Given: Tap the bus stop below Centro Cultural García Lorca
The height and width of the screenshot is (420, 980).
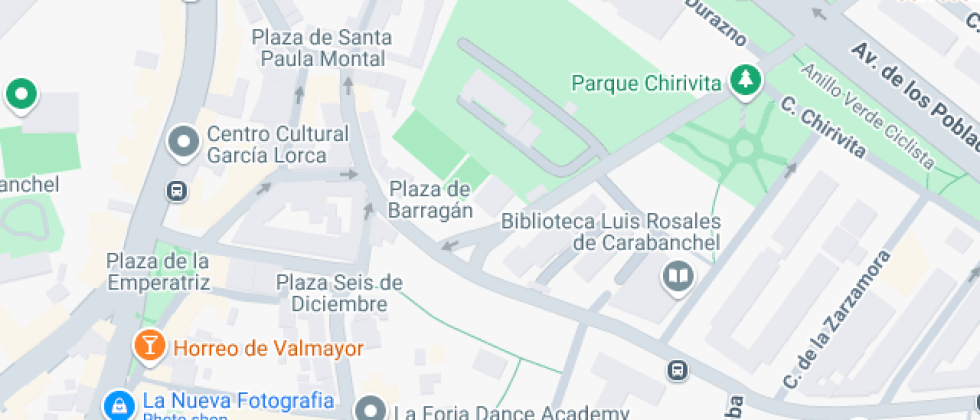Looking at the screenshot, I should (x=178, y=191).
